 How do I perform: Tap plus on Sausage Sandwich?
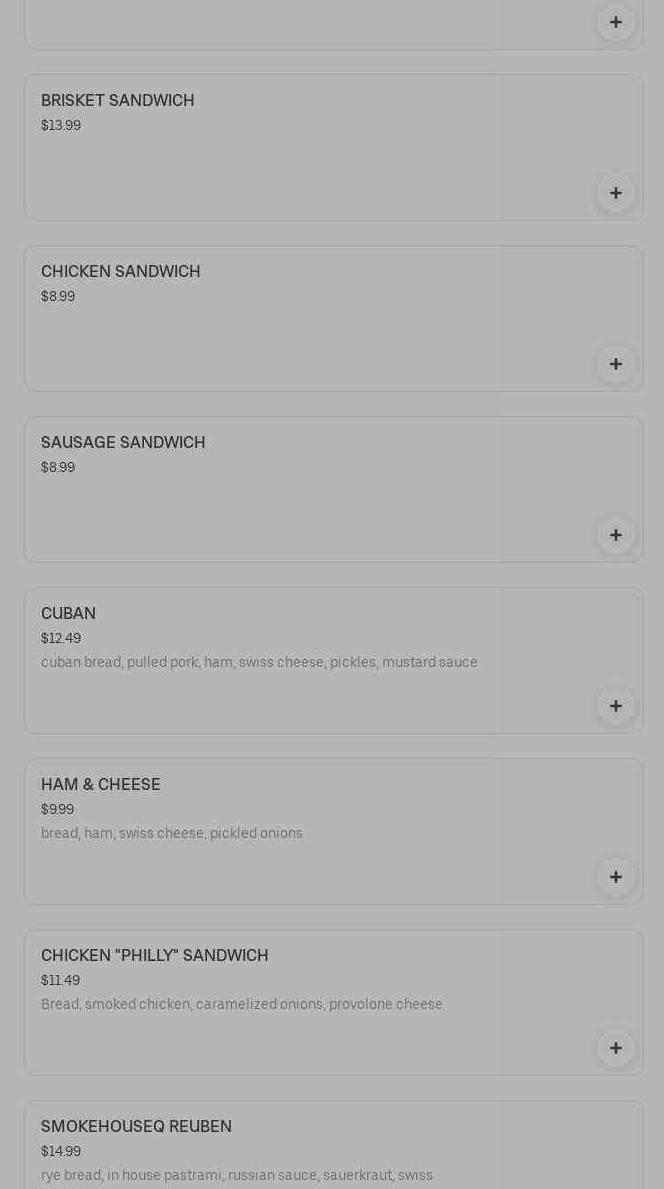(616, 535)
